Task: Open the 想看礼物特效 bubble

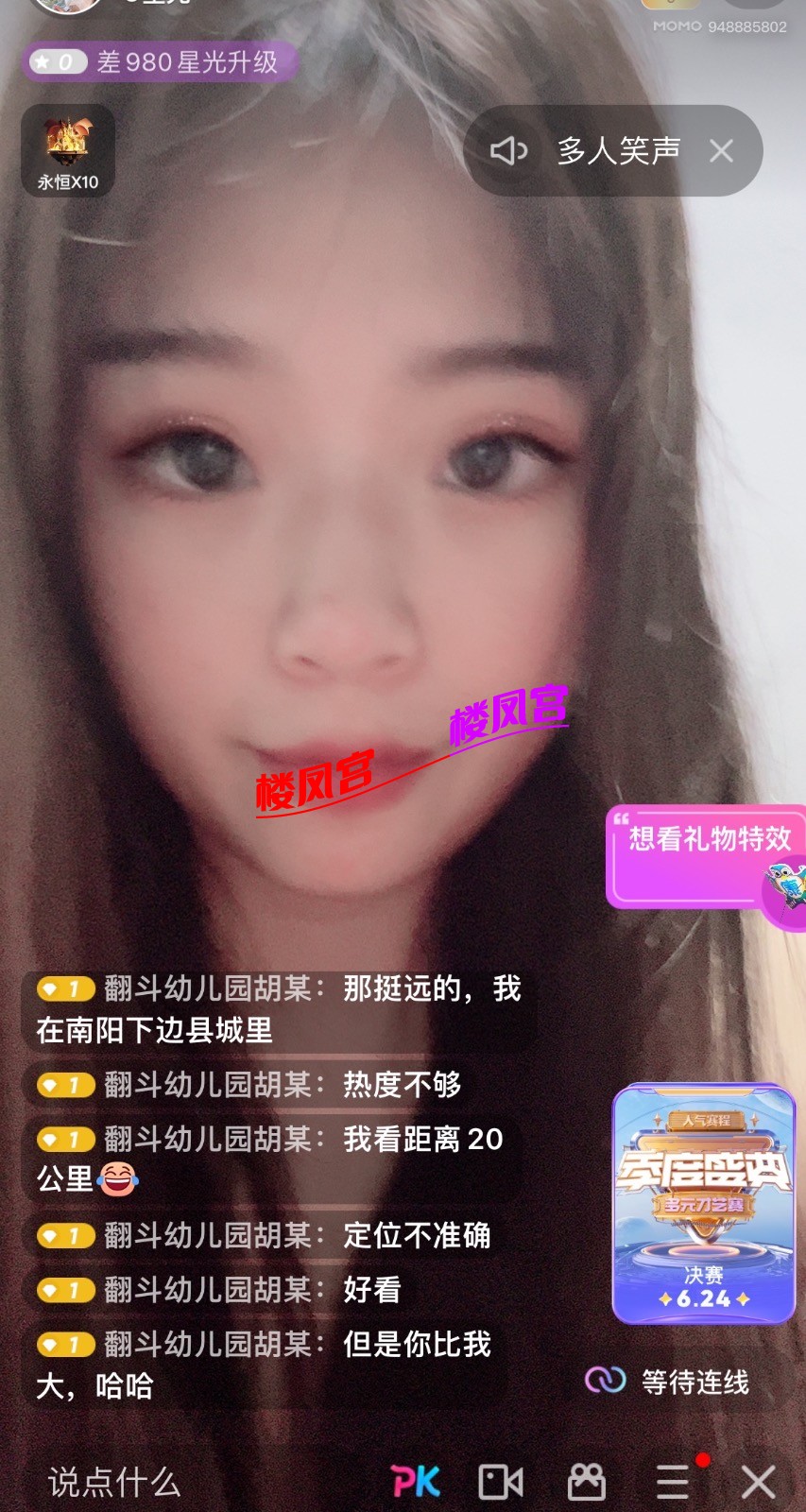Action: pos(704,856)
